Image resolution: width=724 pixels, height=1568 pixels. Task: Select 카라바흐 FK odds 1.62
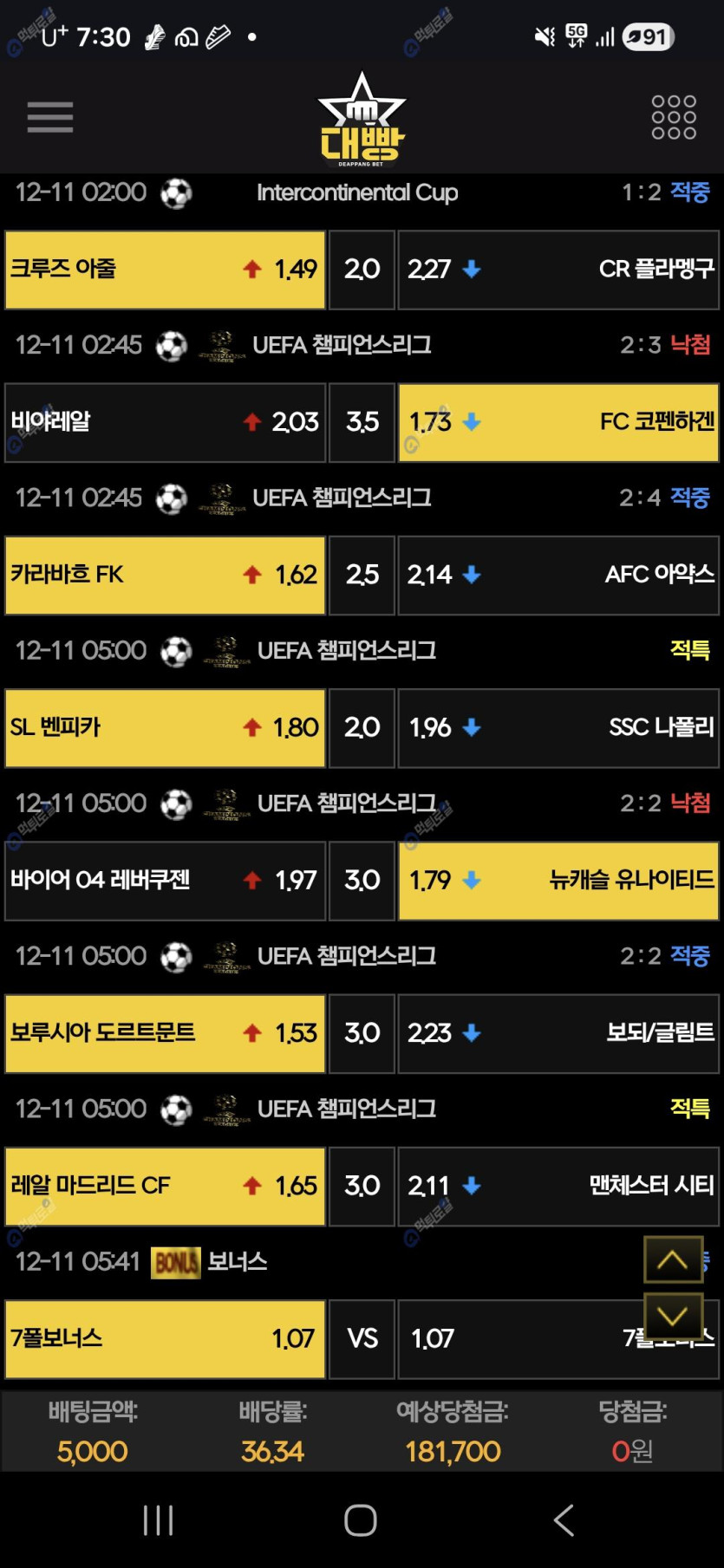(165, 575)
